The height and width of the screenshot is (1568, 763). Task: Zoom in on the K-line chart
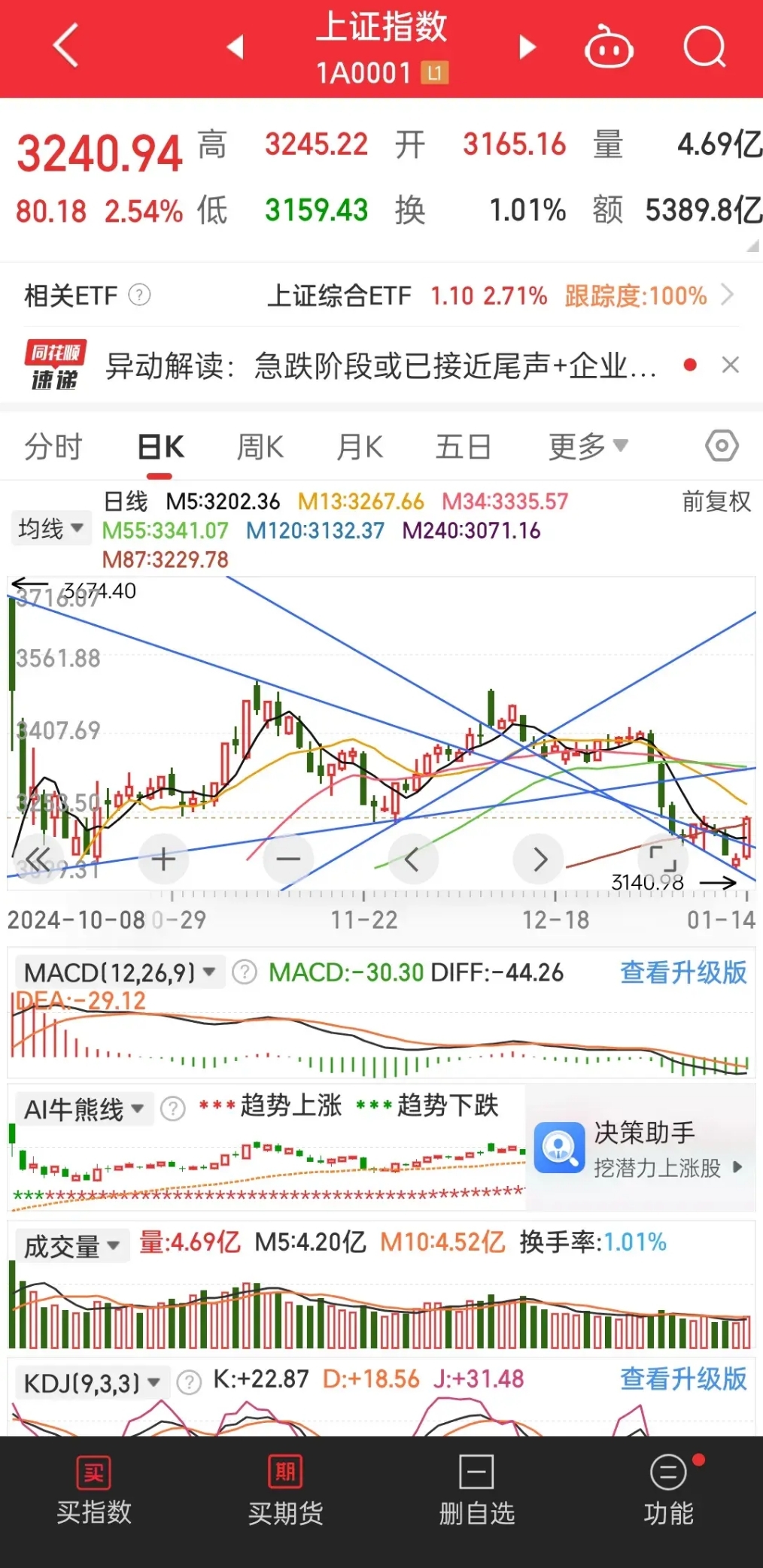[163, 859]
